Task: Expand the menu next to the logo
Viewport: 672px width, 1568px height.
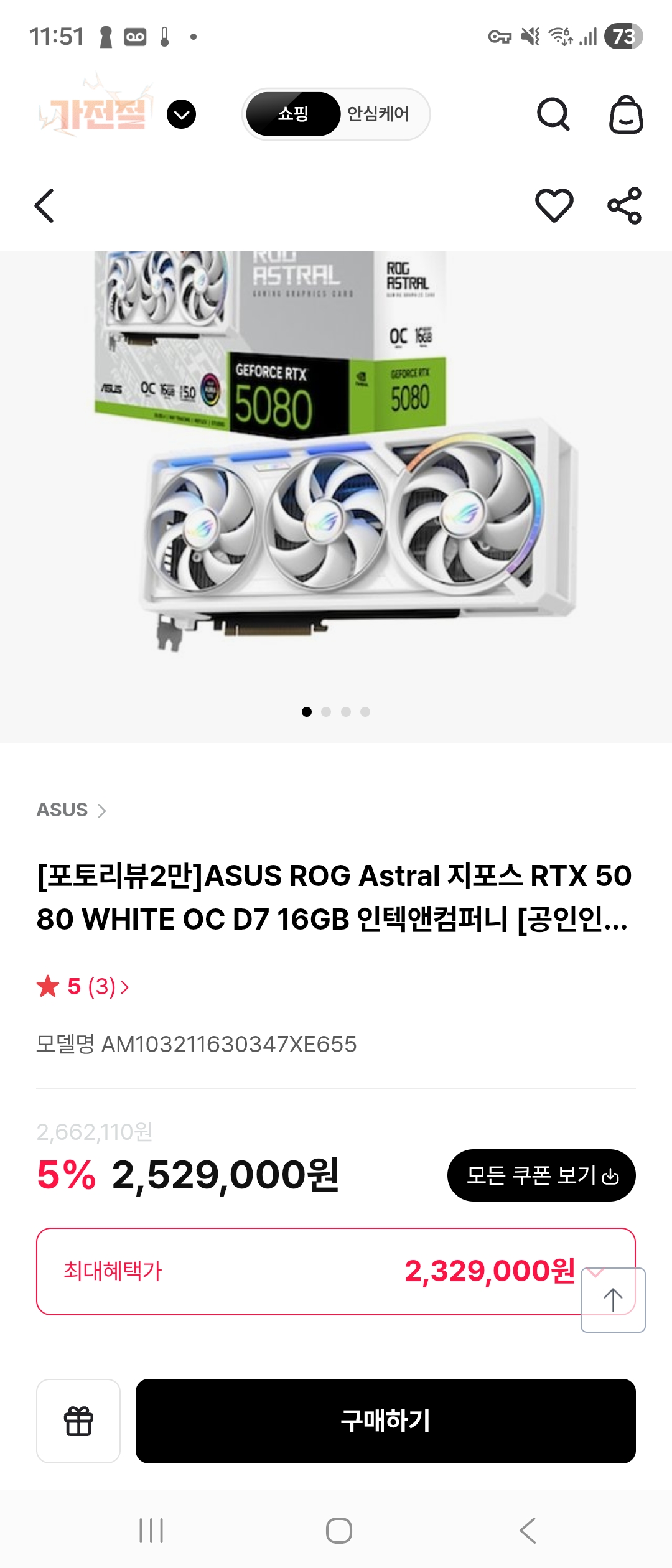Action: (180, 114)
